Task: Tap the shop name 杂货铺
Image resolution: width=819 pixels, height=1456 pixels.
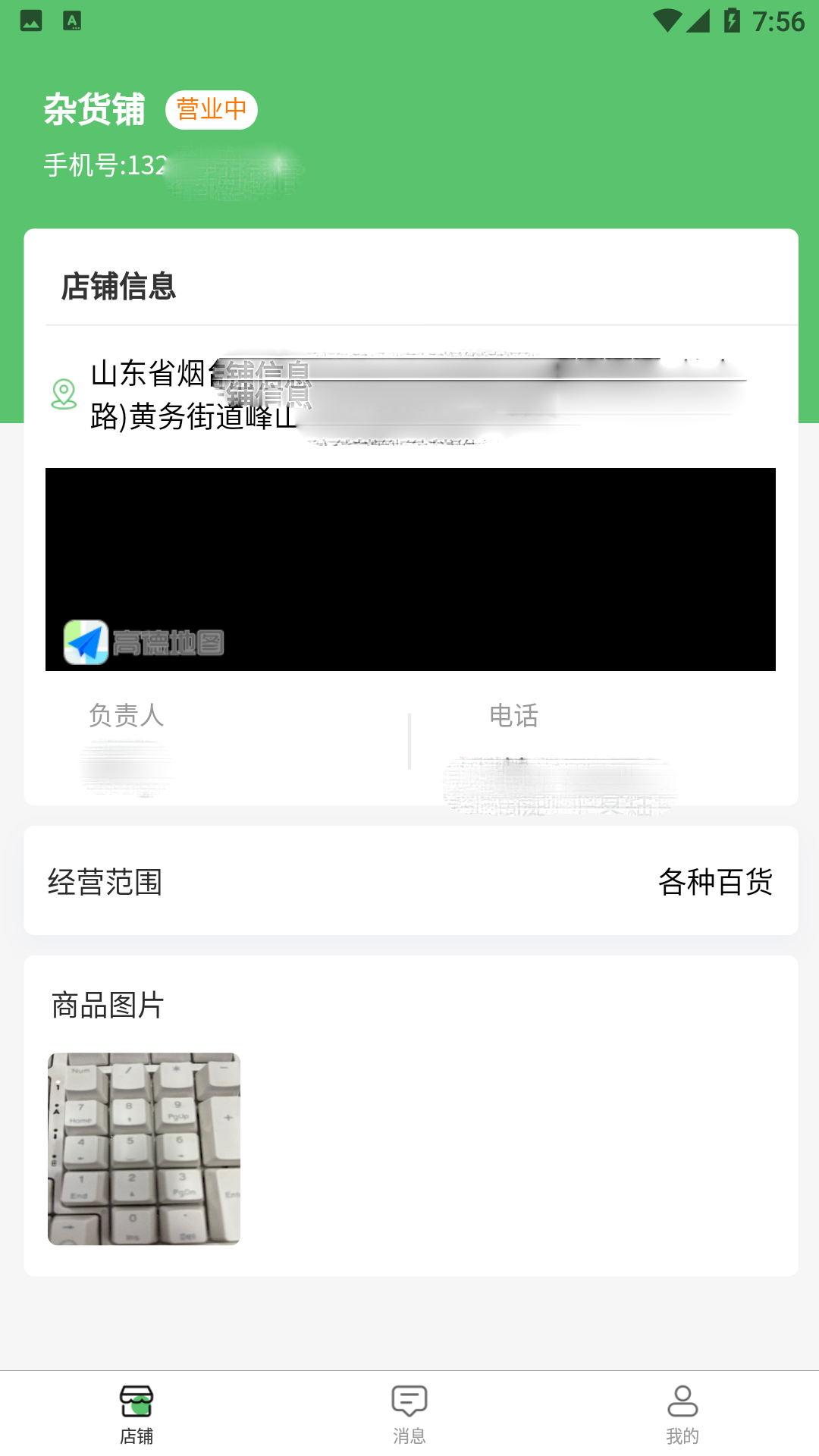Action: pyautogui.click(x=96, y=109)
